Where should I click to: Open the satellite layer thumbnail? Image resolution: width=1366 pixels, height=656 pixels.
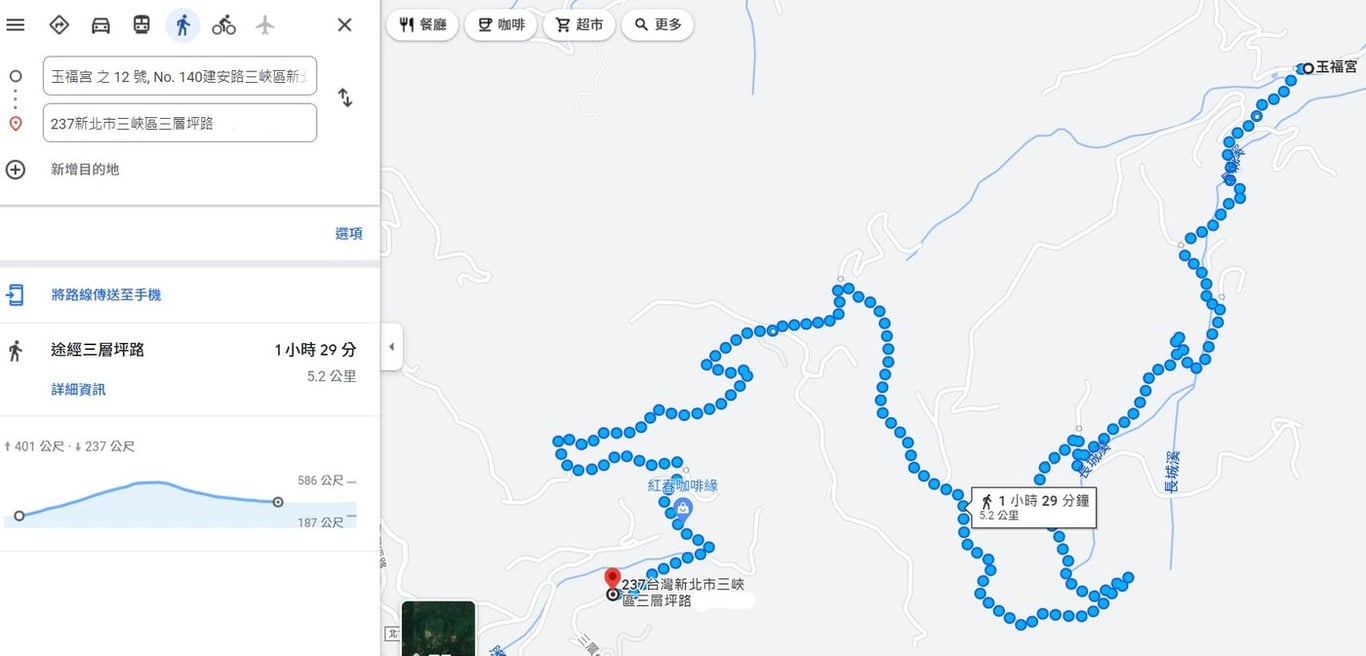point(438,630)
